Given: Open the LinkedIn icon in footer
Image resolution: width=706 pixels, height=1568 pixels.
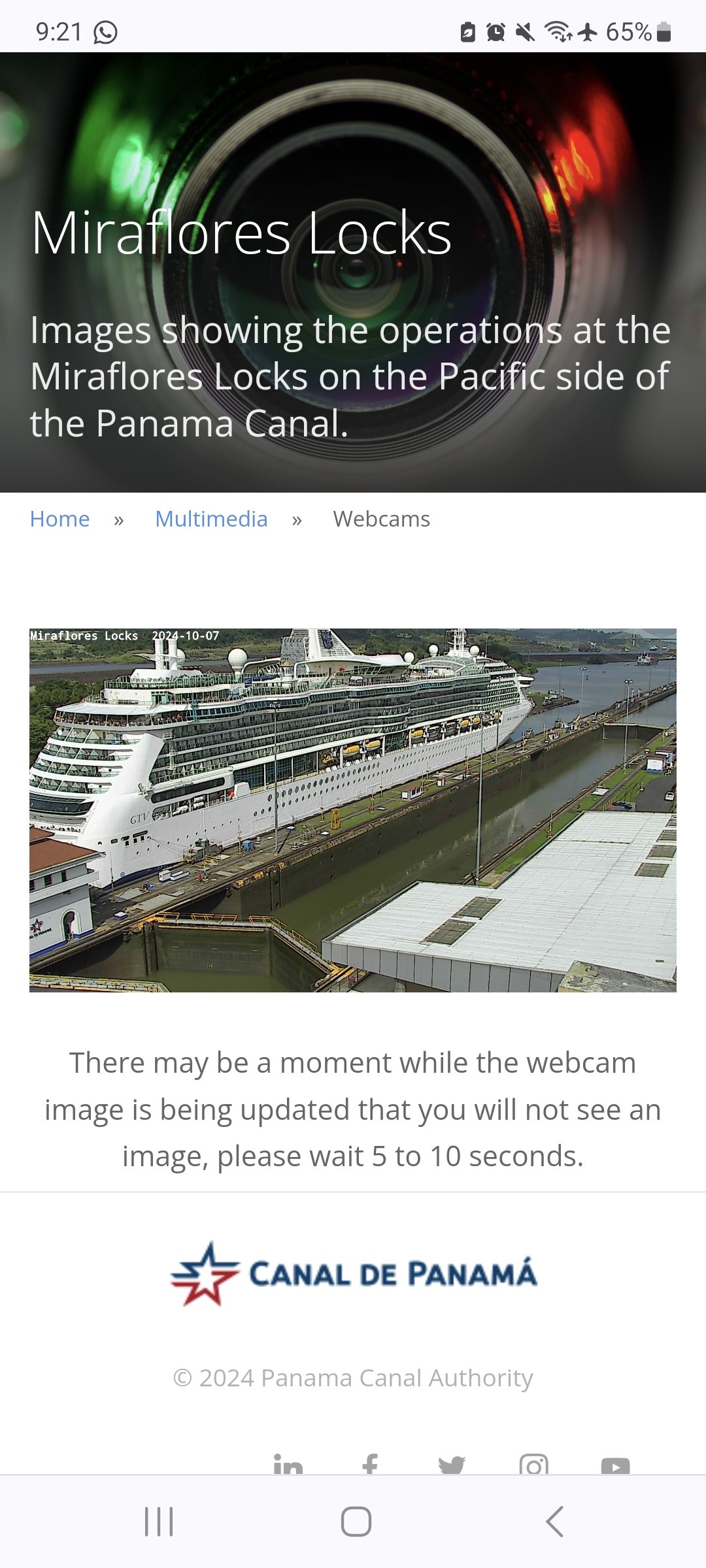Looking at the screenshot, I should point(288,1465).
